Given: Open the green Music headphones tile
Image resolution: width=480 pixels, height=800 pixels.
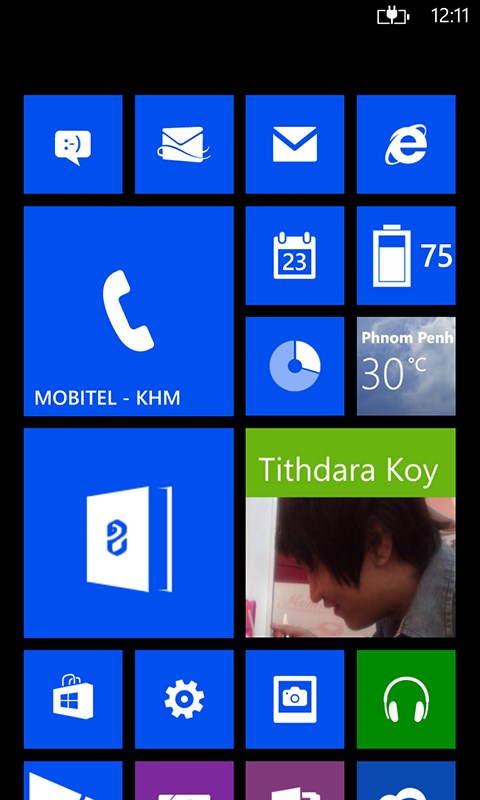Looking at the screenshot, I should 406,699.
